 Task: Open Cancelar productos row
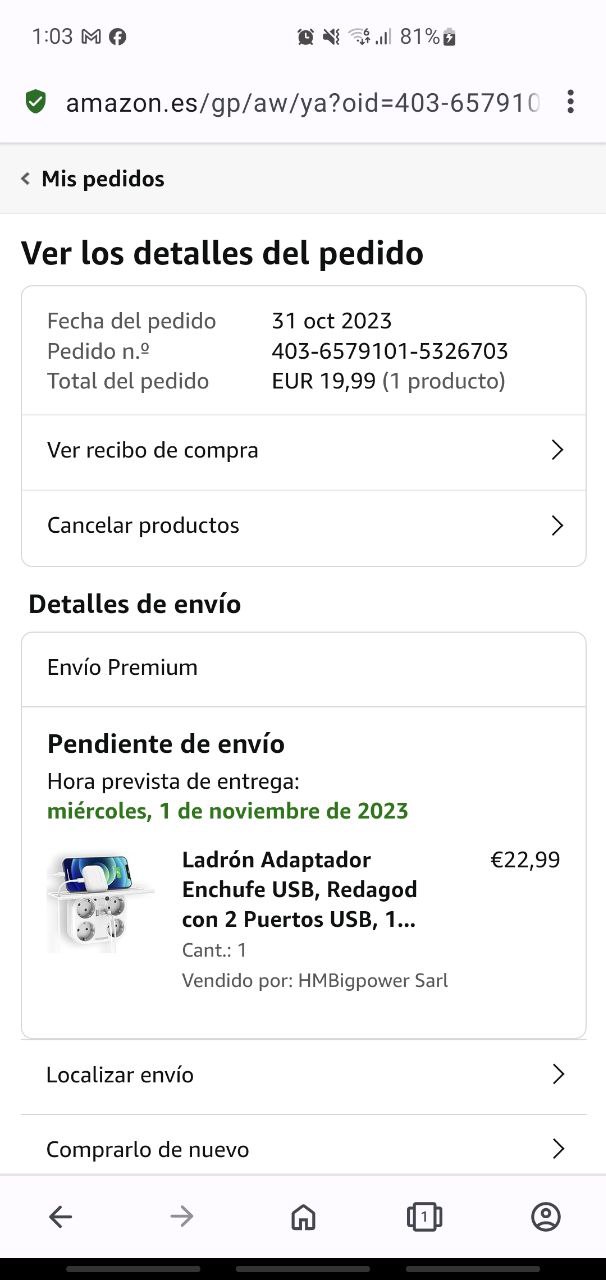pyautogui.click(x=303, y=527)
